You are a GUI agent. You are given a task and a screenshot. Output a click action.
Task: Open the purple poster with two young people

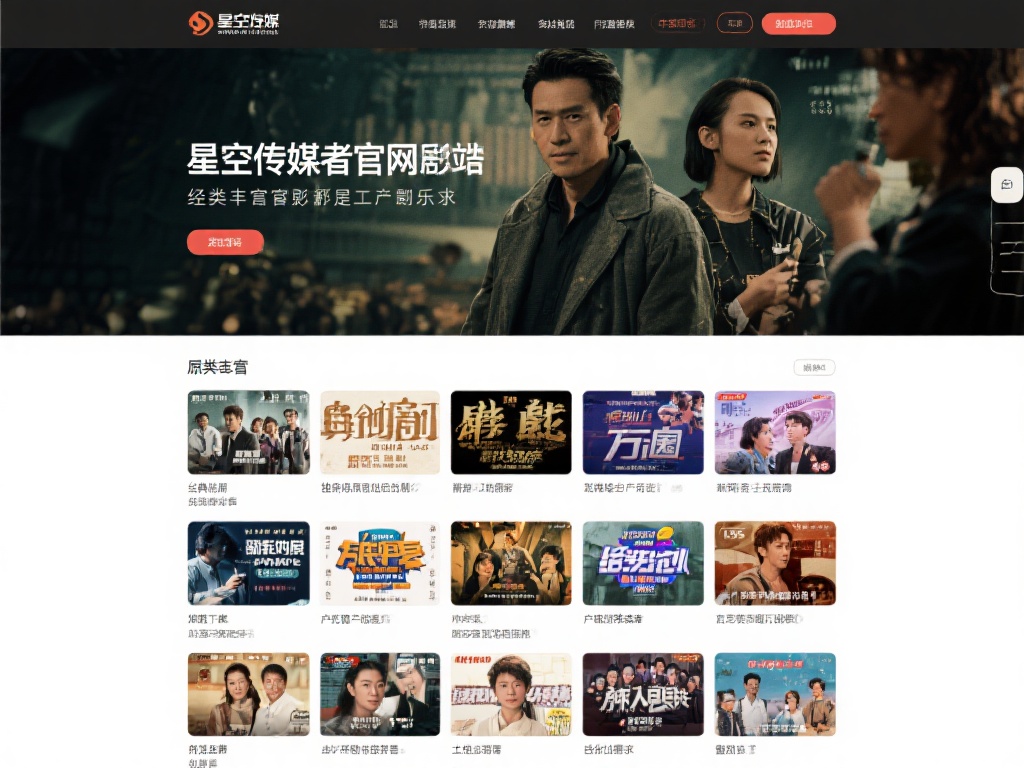click(x=775, y=432)
